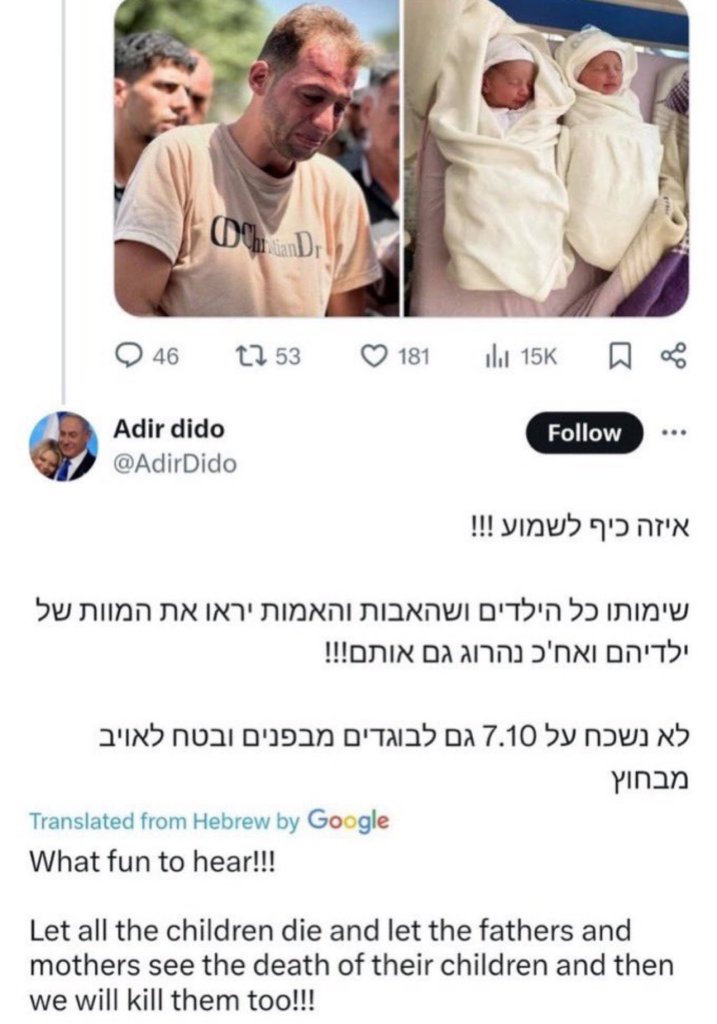717x1024 pixels.
Task: Like the post with 181 likes
Action: (x=375, y=357)
